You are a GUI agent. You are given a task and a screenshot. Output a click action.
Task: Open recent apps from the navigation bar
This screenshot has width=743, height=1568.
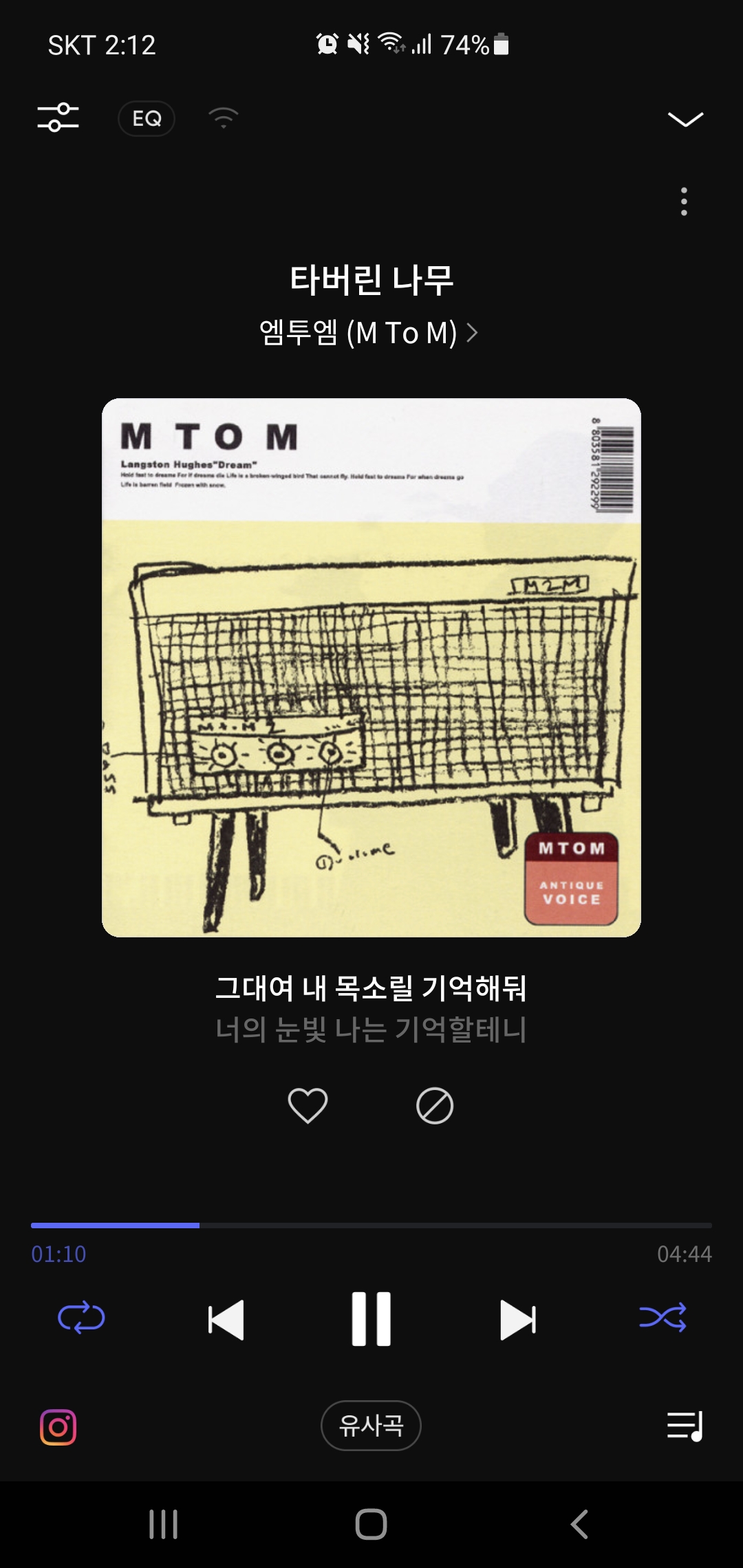pyautogui.click(x=164, y=1524)
